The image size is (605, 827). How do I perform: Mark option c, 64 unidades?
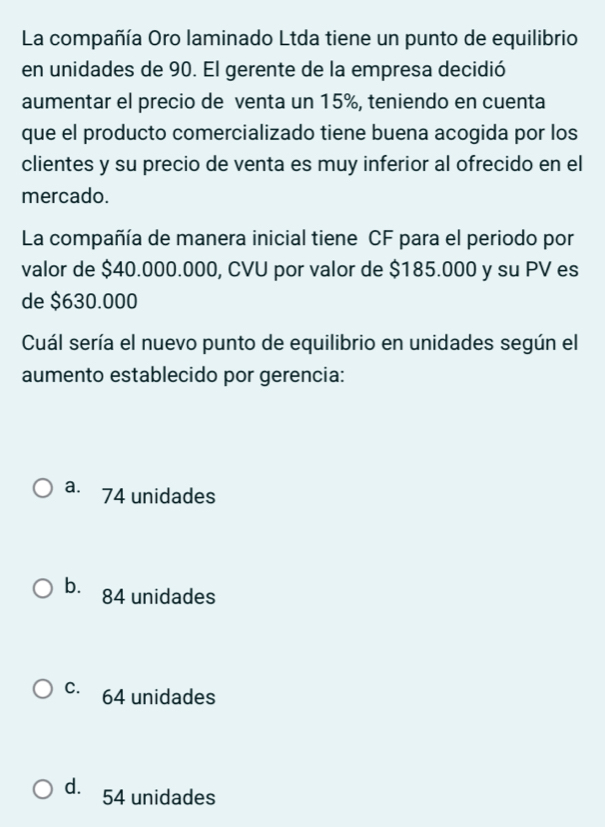(45, 692)
